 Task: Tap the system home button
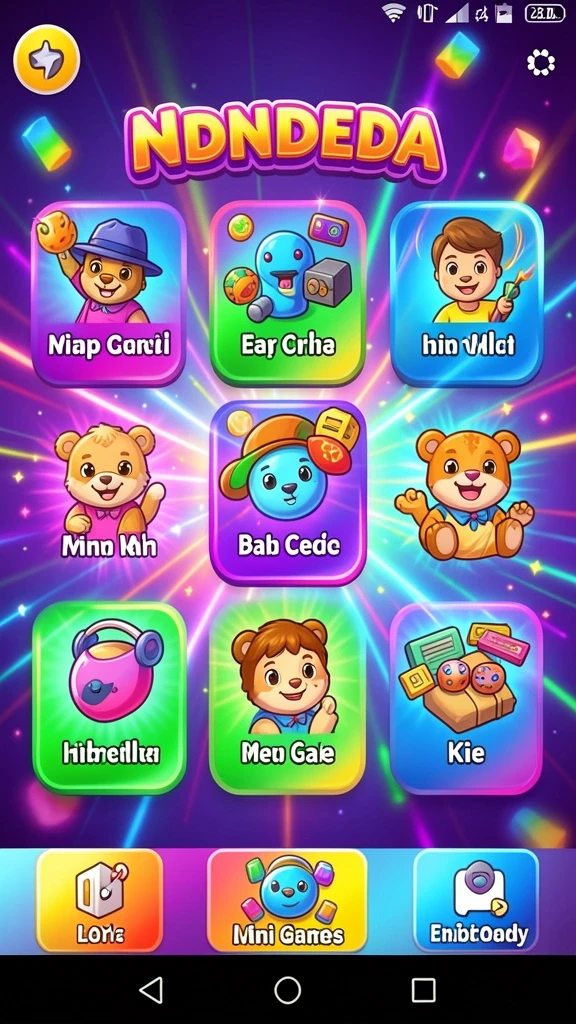point(287,990)
